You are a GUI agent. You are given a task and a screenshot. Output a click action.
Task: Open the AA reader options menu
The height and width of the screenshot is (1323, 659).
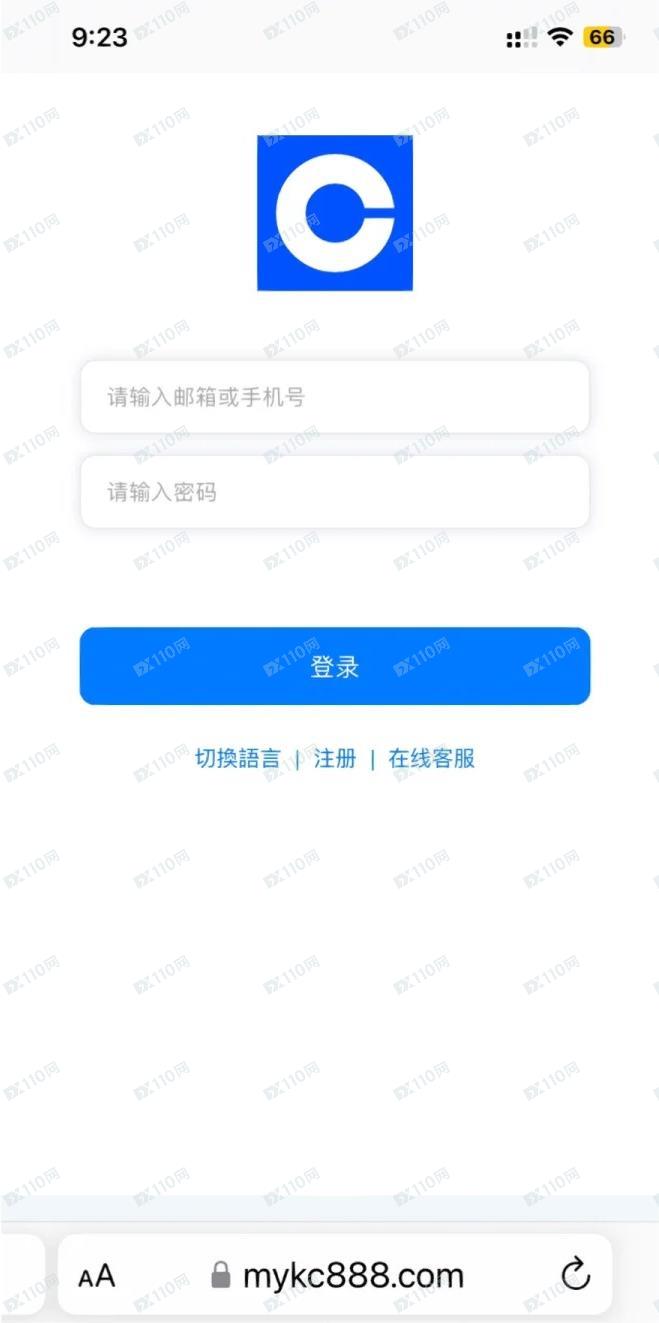(x=97, y=1276)
